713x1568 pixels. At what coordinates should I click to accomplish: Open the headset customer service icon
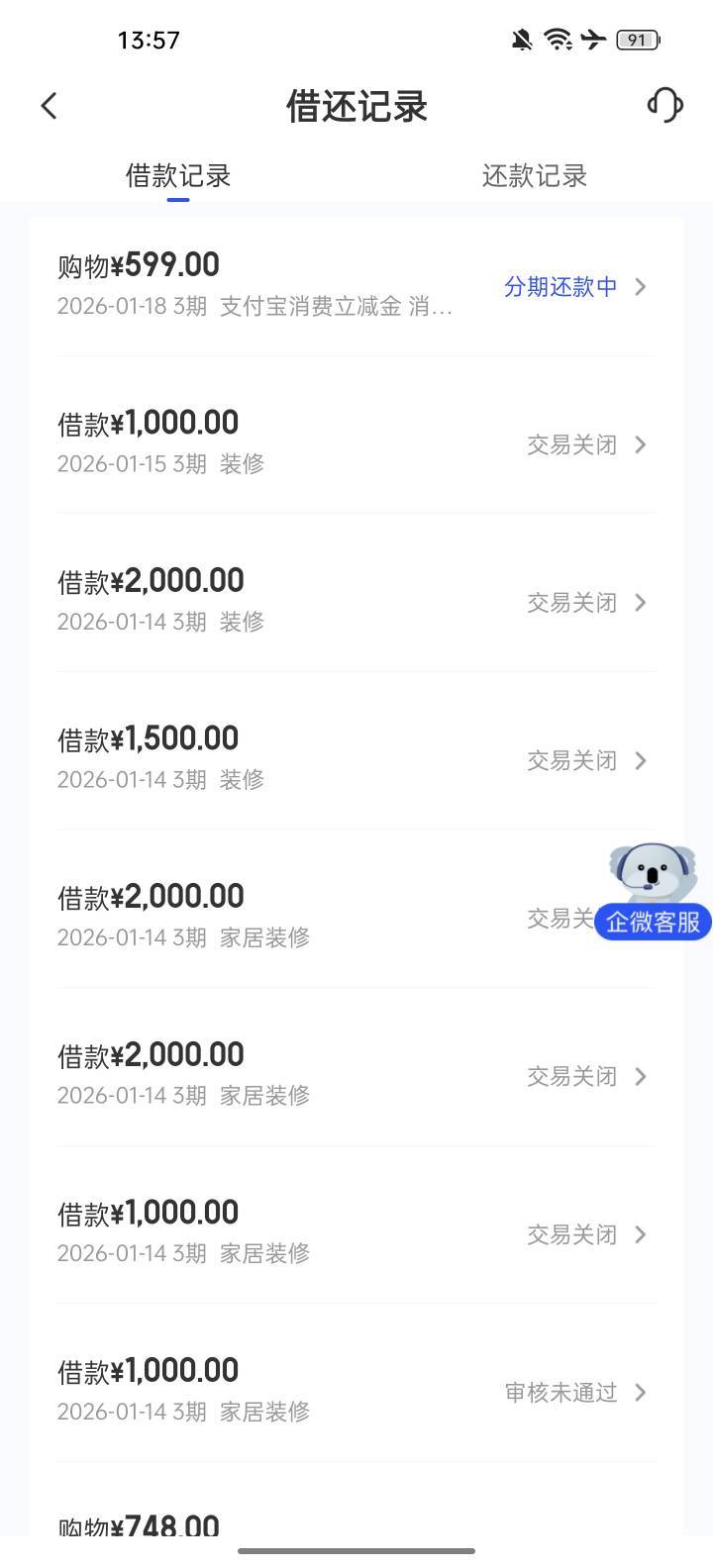(664, 105)
